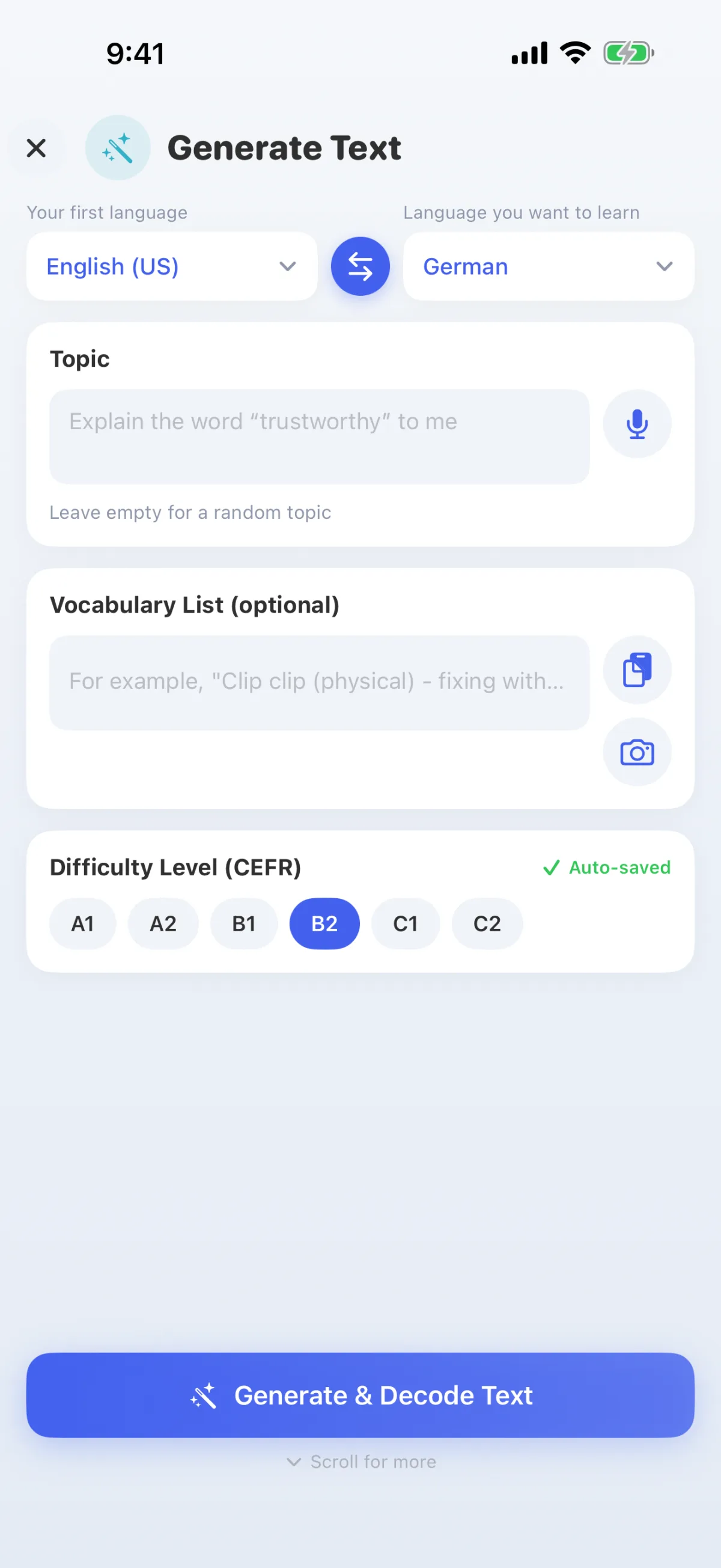Dictate topic with the microphone
This screenshot has height=1568, width=721.
pos(637,424)
